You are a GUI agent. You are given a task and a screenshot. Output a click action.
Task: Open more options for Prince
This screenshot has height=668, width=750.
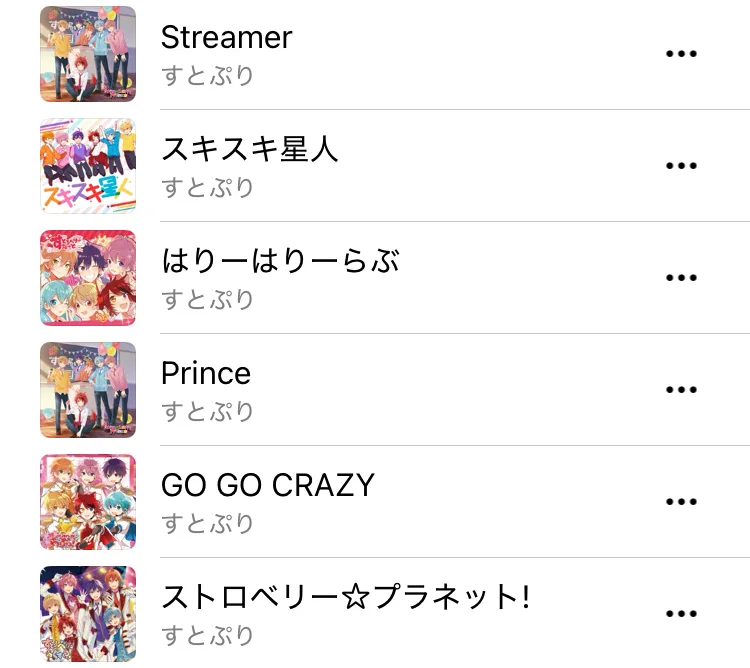pyautogui.click(x=681, y=390)
